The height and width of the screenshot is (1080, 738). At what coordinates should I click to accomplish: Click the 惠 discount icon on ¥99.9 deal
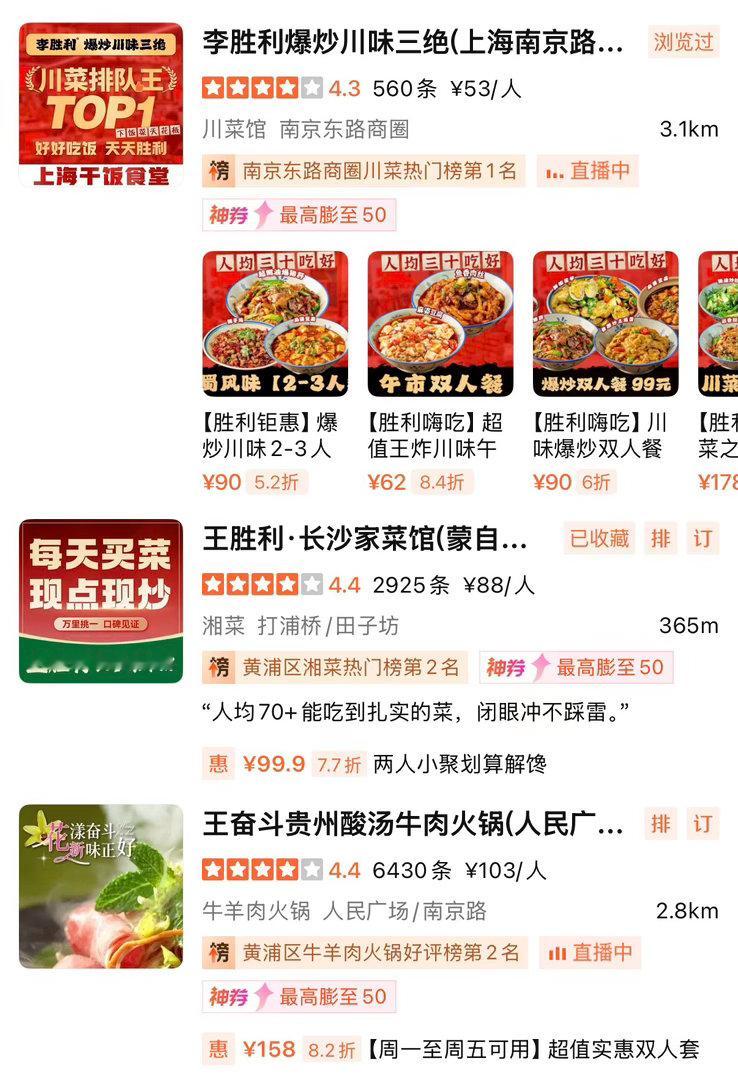[x=212, y=761]
